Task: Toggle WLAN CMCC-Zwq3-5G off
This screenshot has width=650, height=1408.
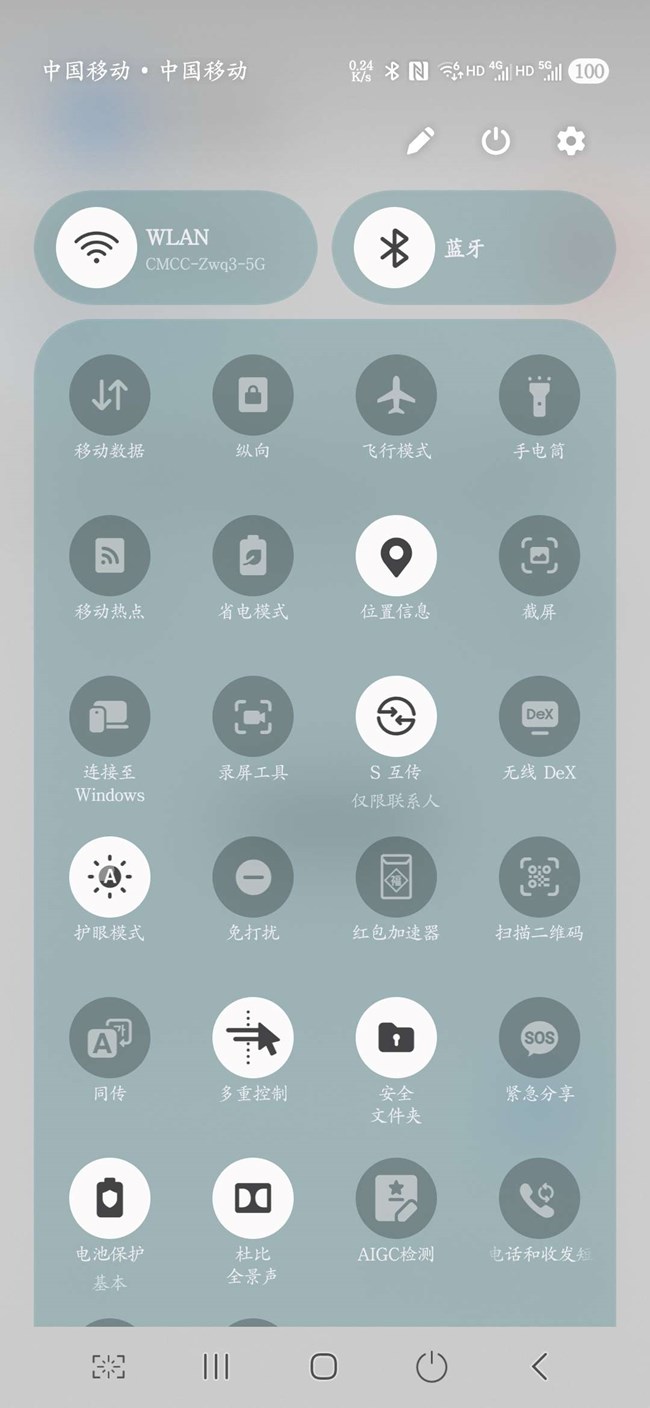Action: click(x=96, y=247)
